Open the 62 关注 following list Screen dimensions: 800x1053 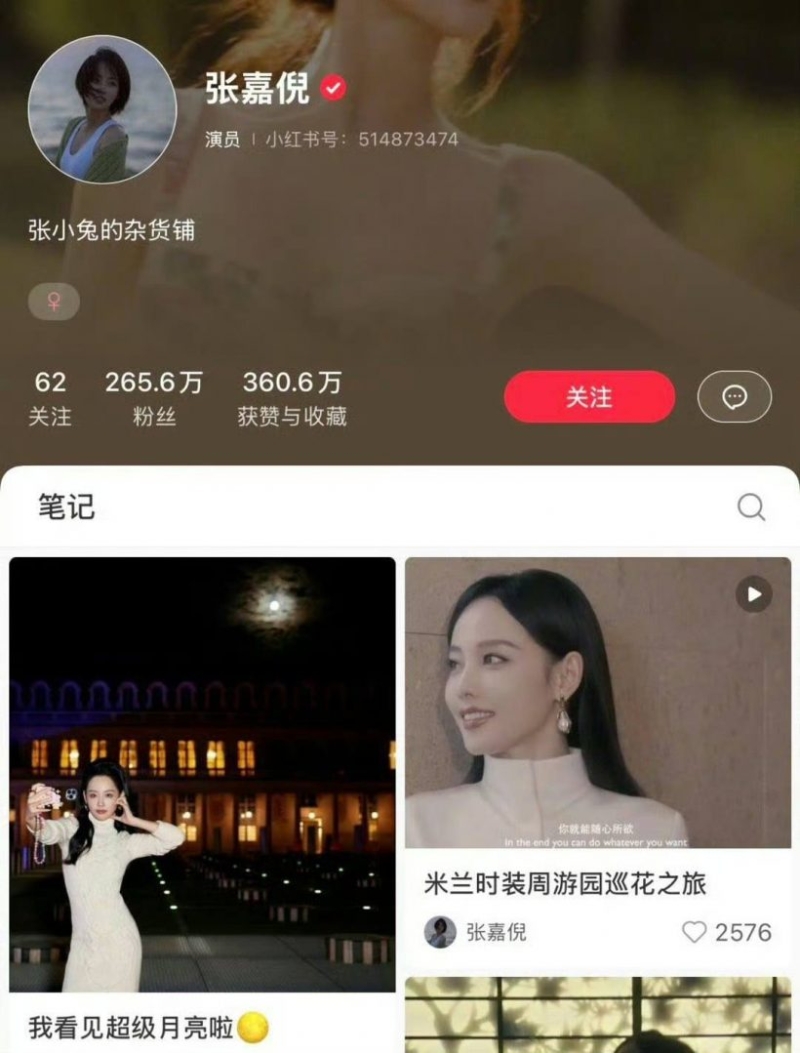pos(50,398)
